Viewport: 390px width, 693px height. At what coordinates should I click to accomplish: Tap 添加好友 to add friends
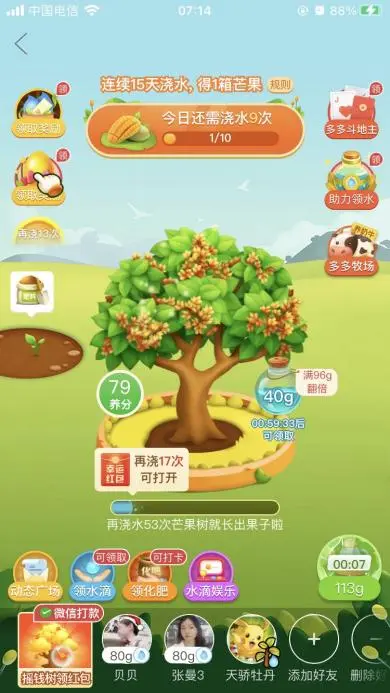click(313, 648)
